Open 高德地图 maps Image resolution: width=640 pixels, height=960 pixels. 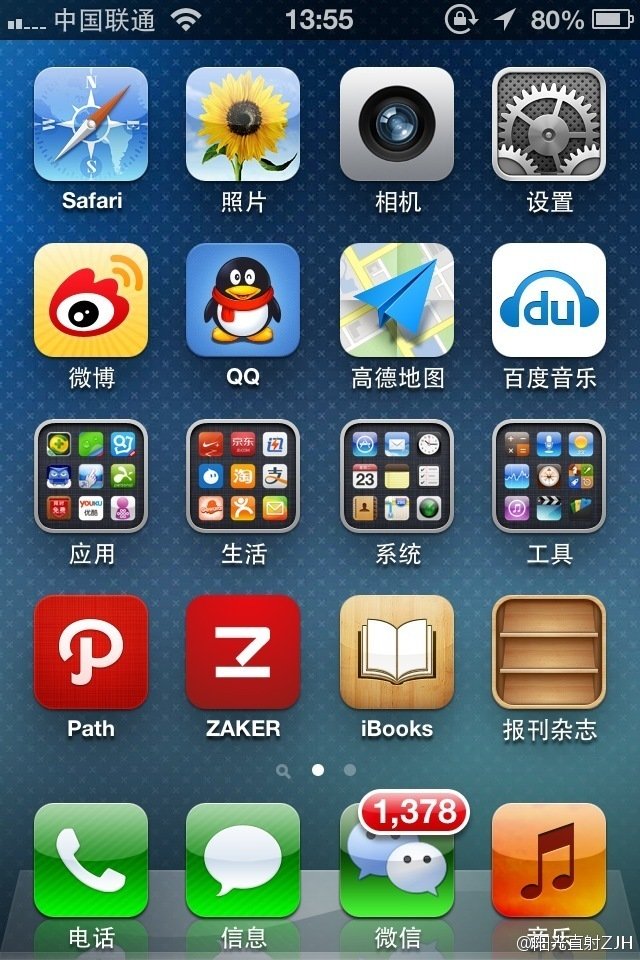[397, 300]
